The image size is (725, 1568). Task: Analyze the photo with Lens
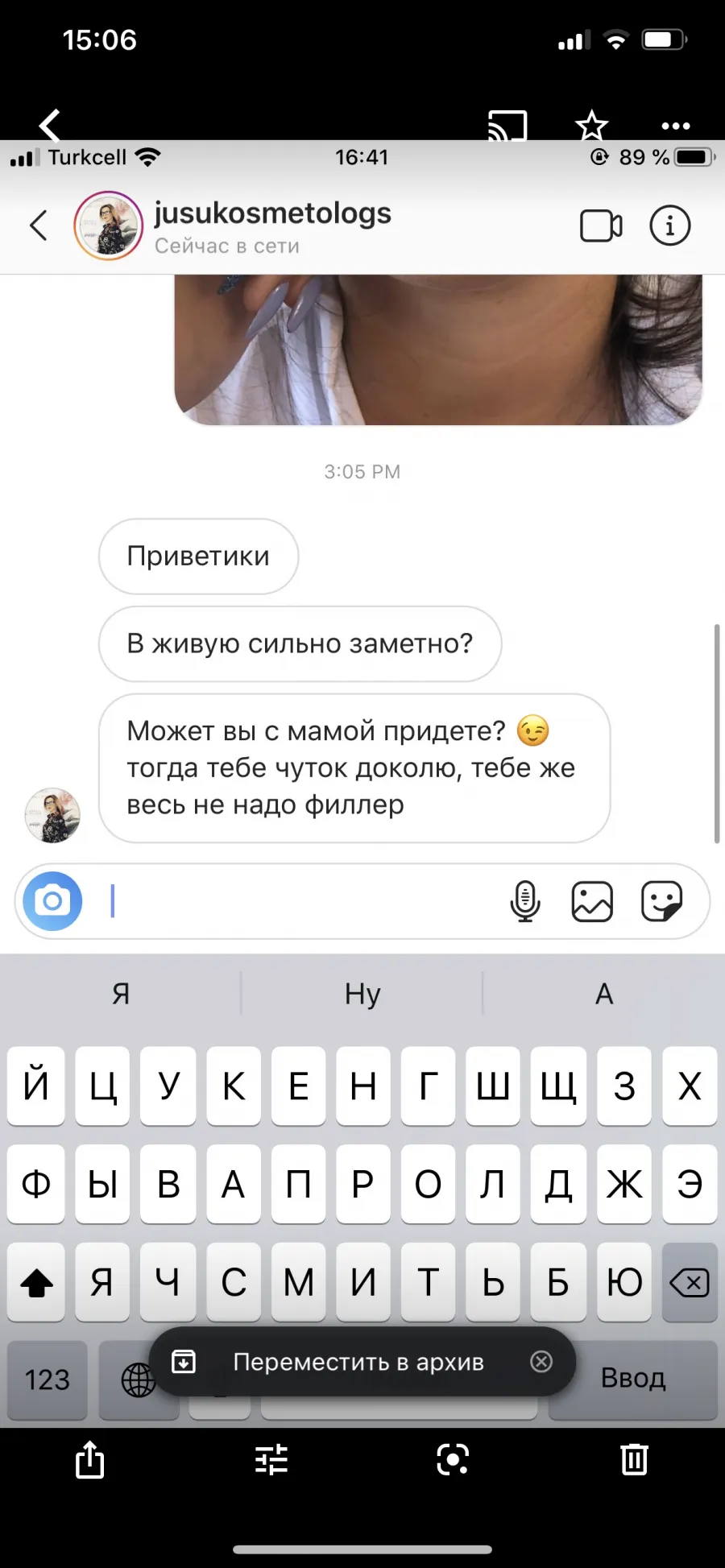click(453, 1459)
